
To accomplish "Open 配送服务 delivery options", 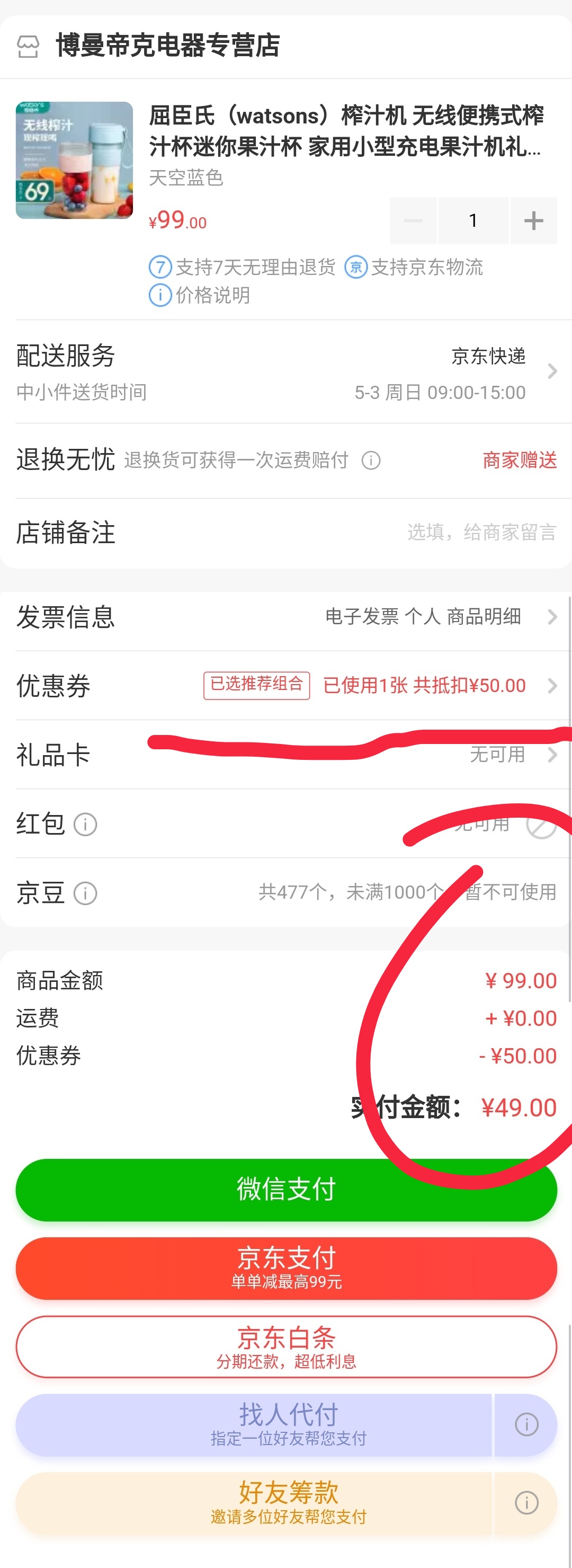I will coord(286,371).
